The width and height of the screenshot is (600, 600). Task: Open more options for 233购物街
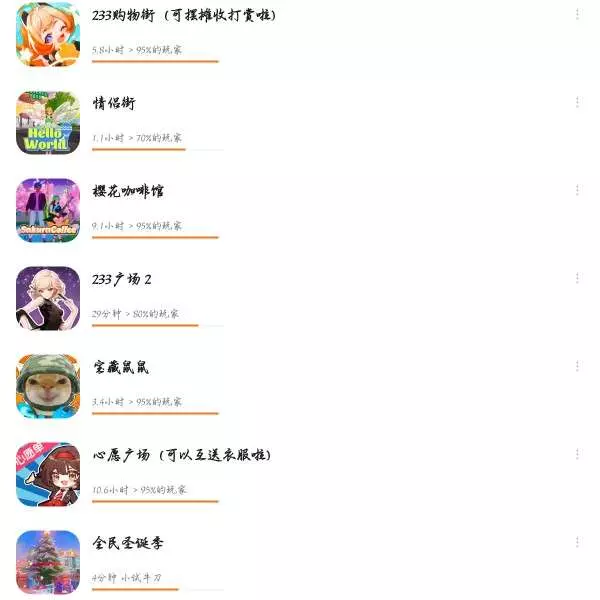(577, 14)
